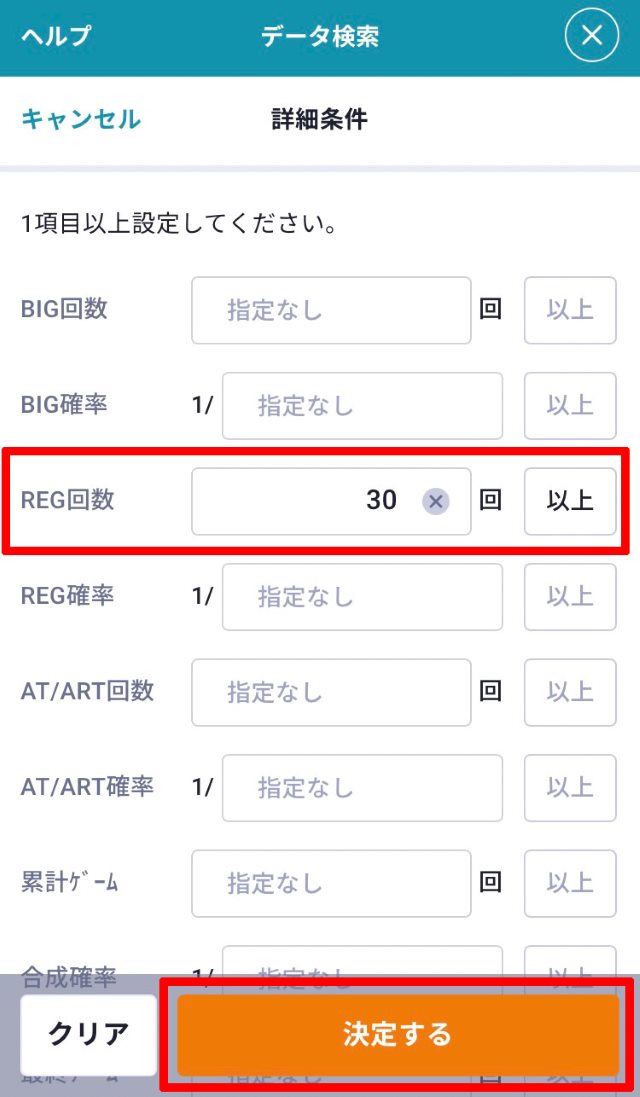This screenshot has height=1097, width=640.
Task: Select the REG確率 input field
Action: (x=362, y=597)
